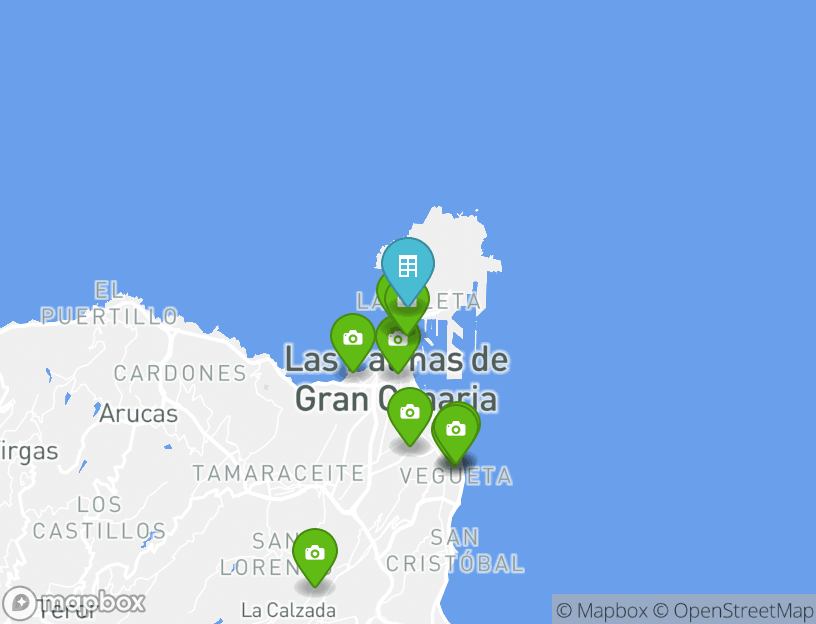Select the blue building pin at La Isleta

pos(408,266)
